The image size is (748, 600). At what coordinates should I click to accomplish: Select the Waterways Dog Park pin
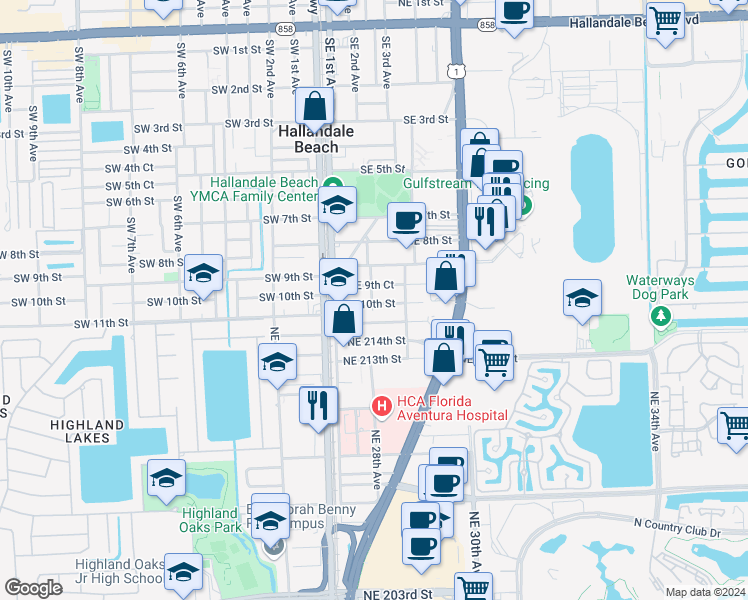[659, 317]
